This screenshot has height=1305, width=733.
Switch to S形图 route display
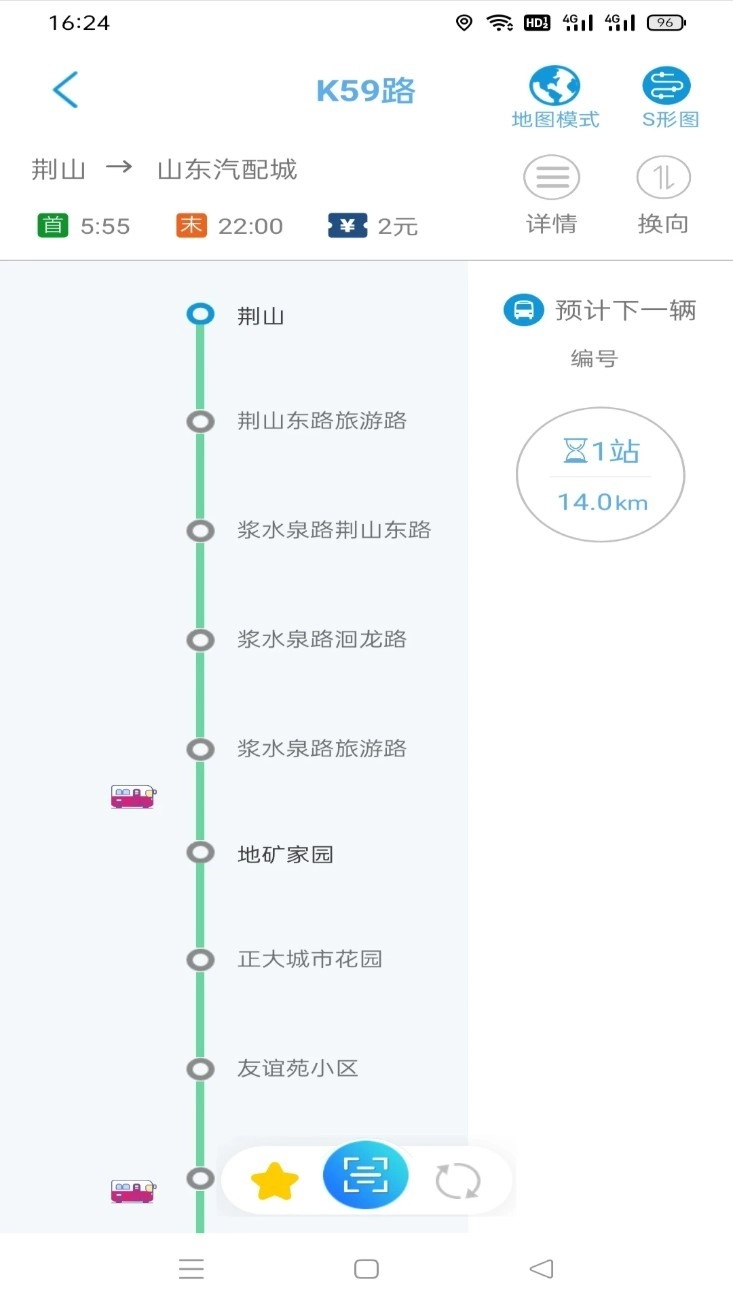pos(667,95)
